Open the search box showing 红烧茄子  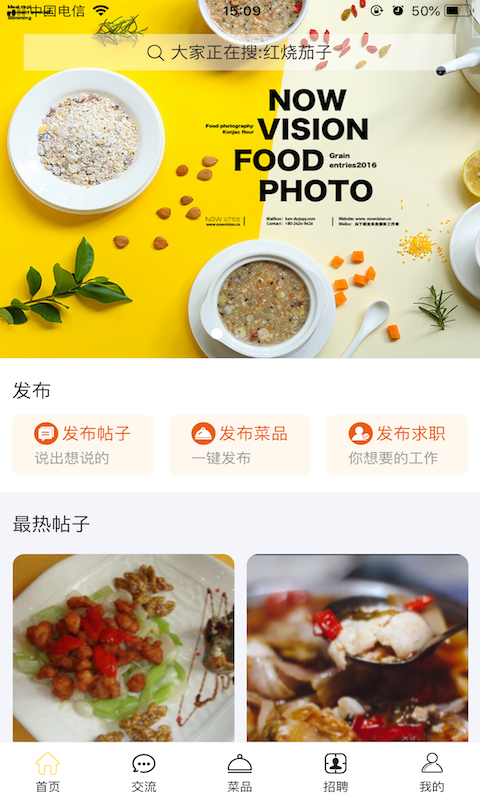click(x=239, y=53)
